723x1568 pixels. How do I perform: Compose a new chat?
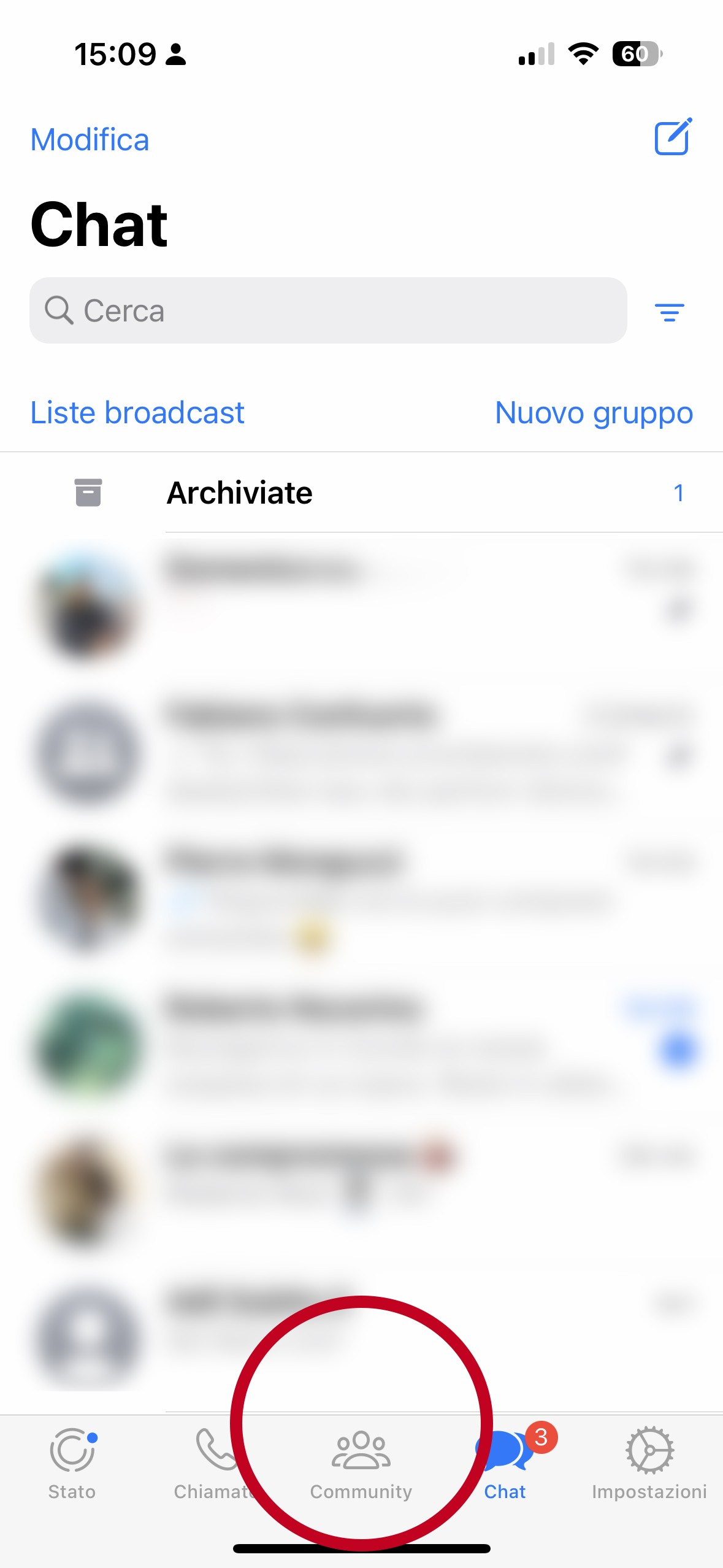[x=673, y=137]
